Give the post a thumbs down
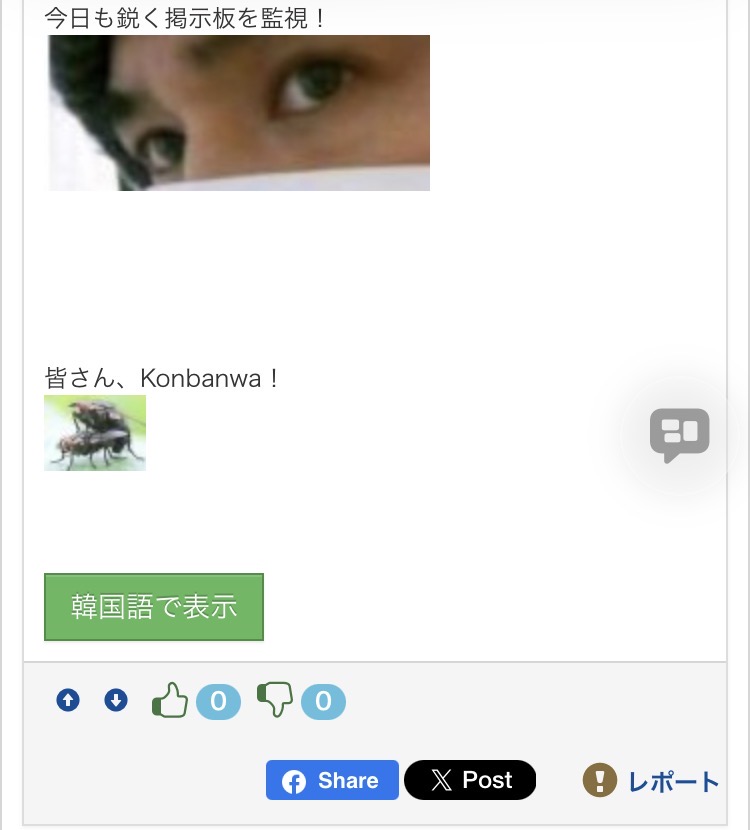750x830 pixels. pos(275,699)
